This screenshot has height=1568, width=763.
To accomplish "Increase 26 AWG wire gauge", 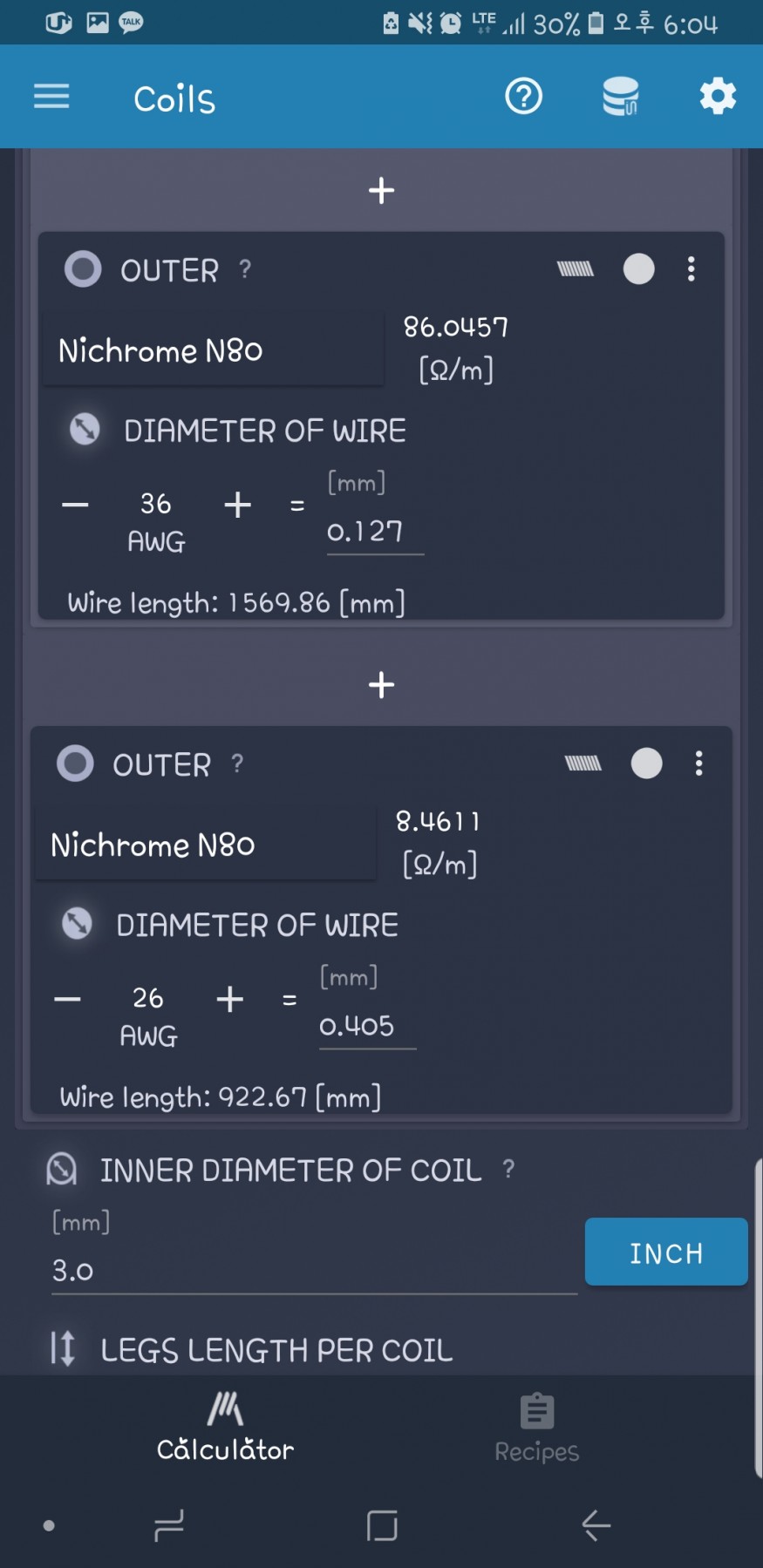I will click(x=229, y=999).
